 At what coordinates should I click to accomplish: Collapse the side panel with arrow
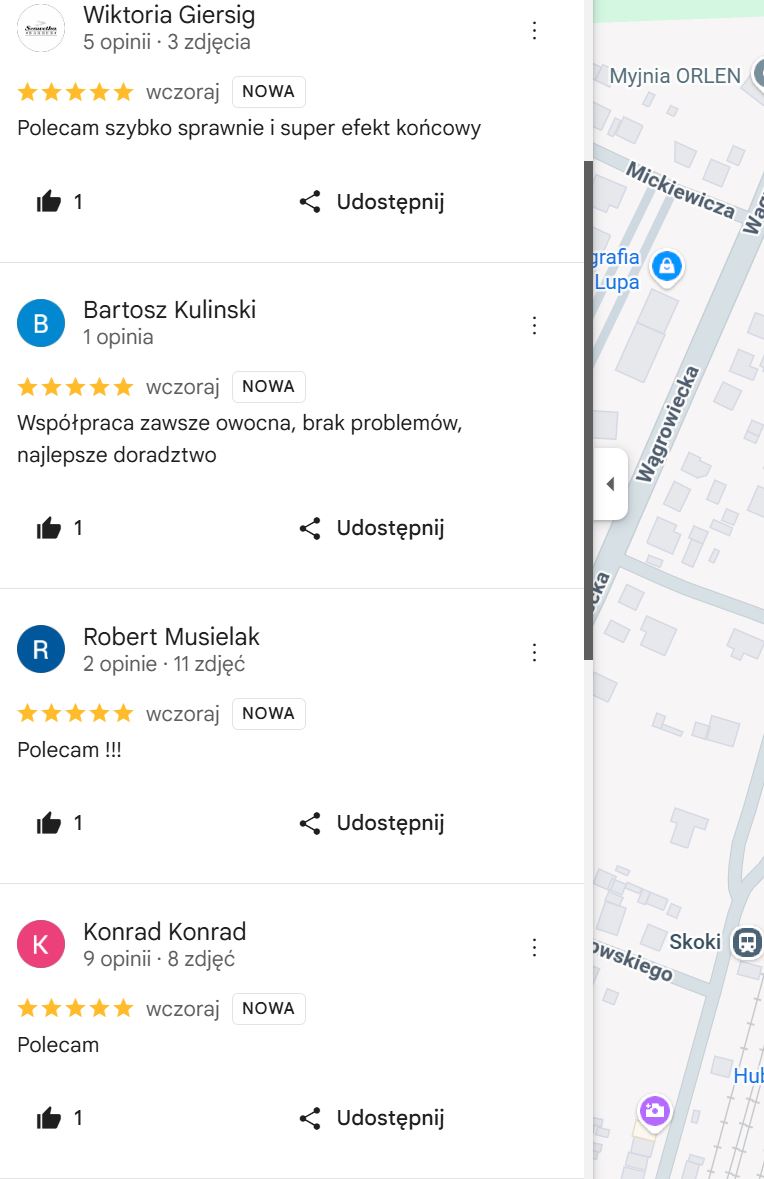click(x=610, y=485)
